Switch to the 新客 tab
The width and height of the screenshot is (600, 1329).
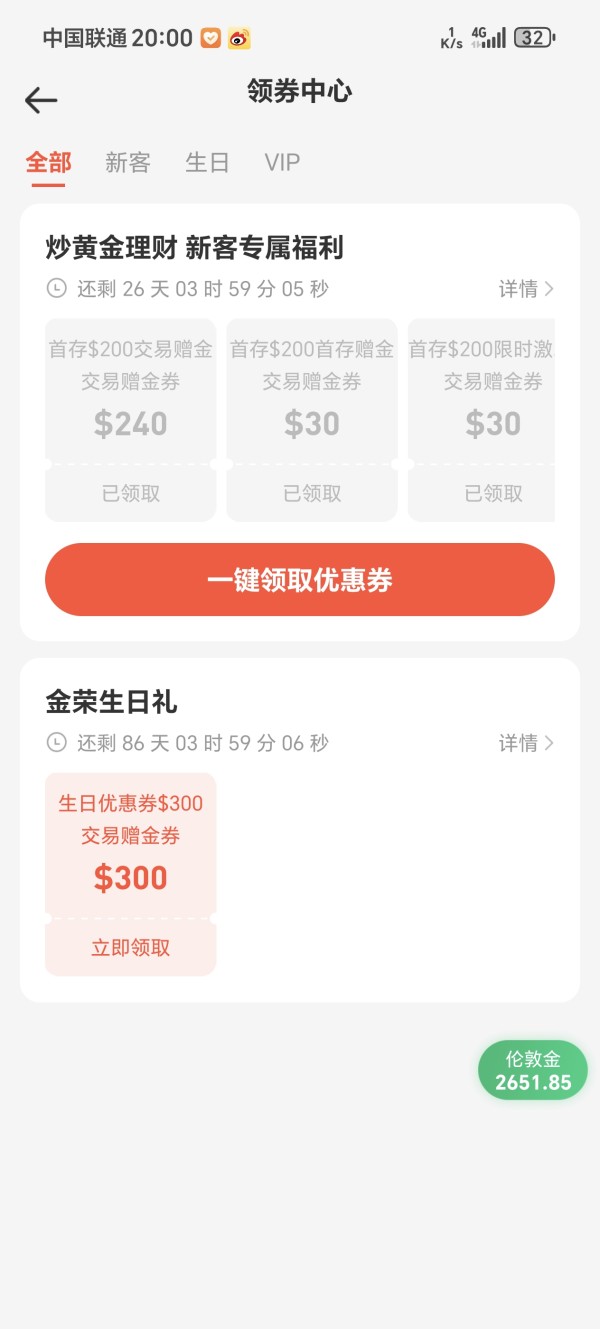pyautogui.click(x=128, y=163)
